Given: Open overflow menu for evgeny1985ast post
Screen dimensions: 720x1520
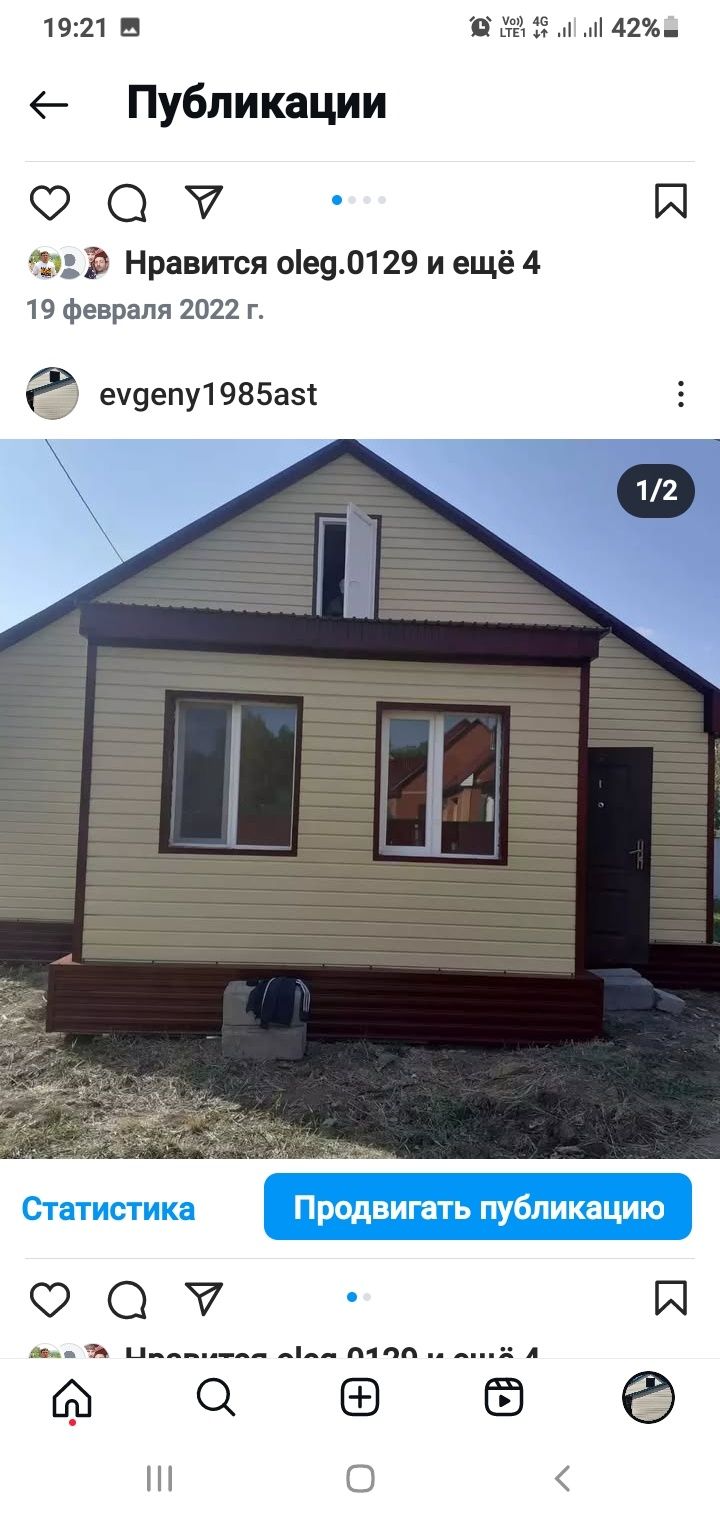Looking at the screenshot, I should [680, 394].
